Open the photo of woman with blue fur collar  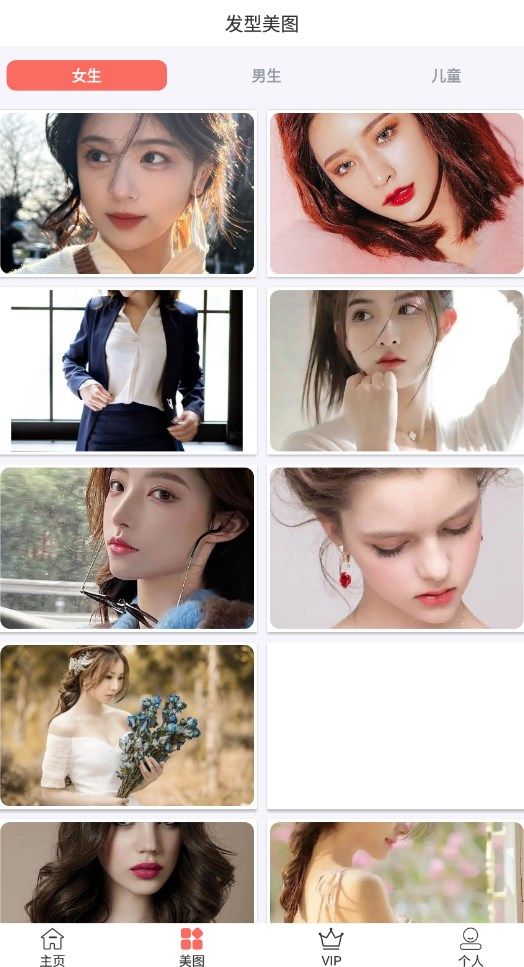point(127,548)
